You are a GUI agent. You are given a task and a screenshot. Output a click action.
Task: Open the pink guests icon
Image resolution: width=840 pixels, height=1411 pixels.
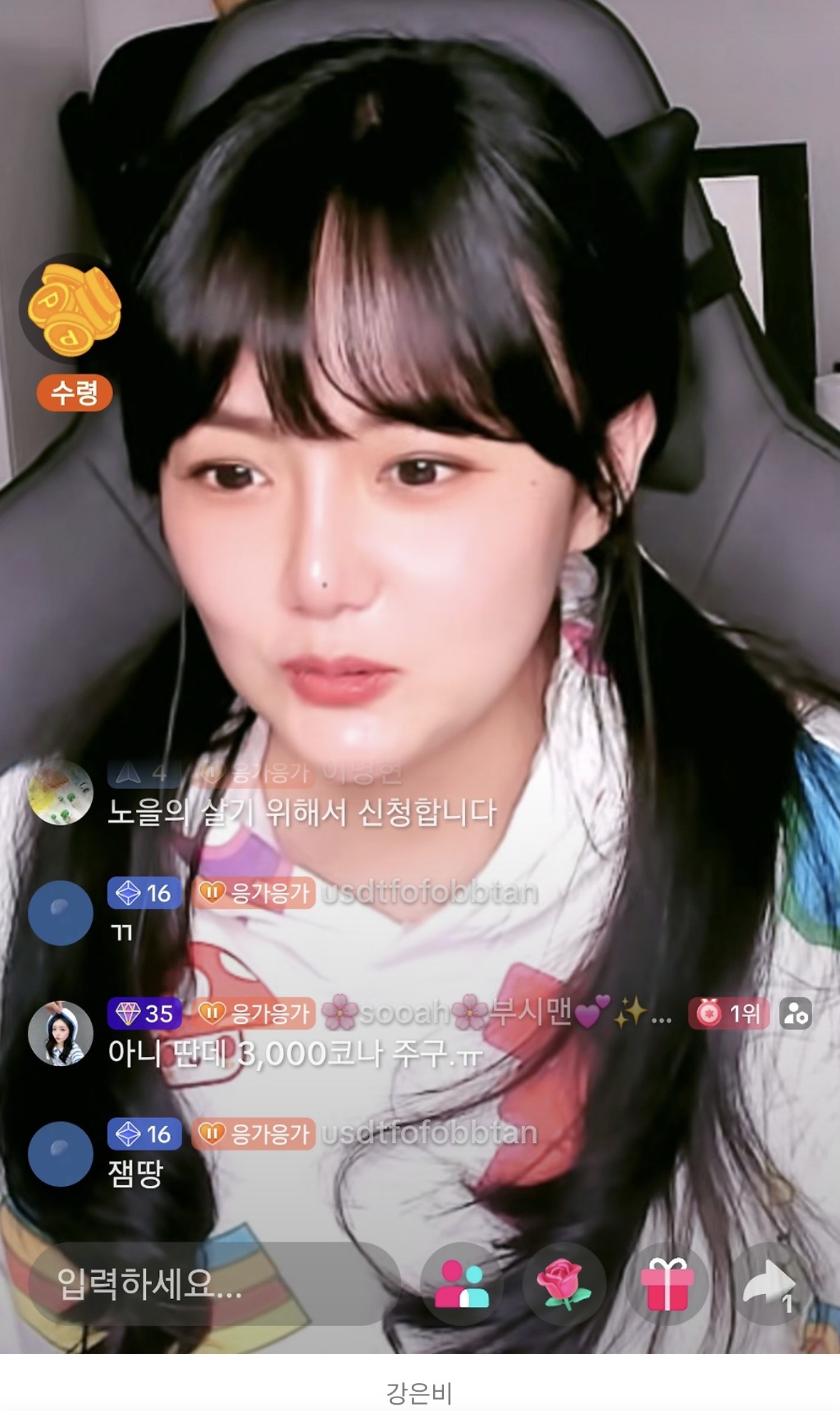click(x=462, y=1283)
